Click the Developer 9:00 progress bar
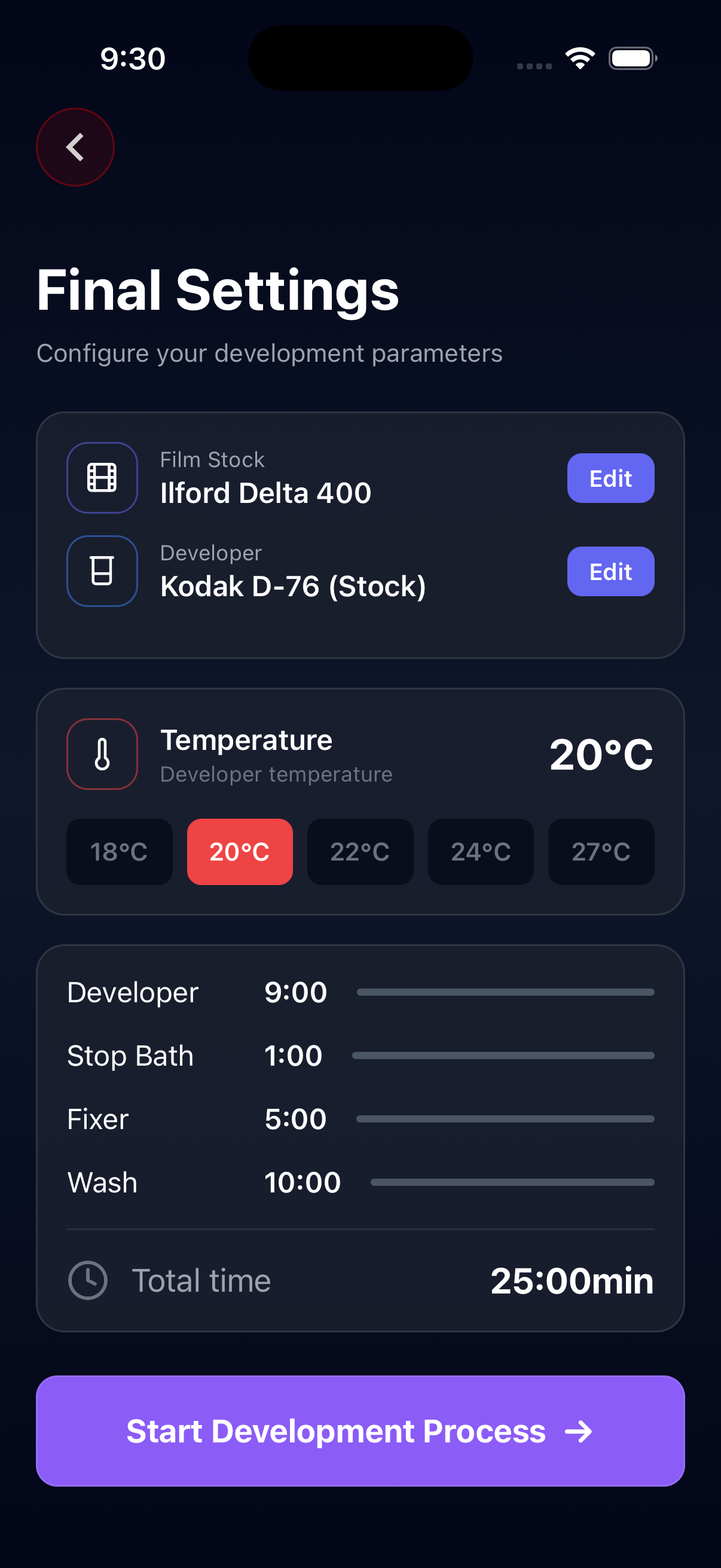Viewport: 721px width, 1568px height. [x=506, y=992]
